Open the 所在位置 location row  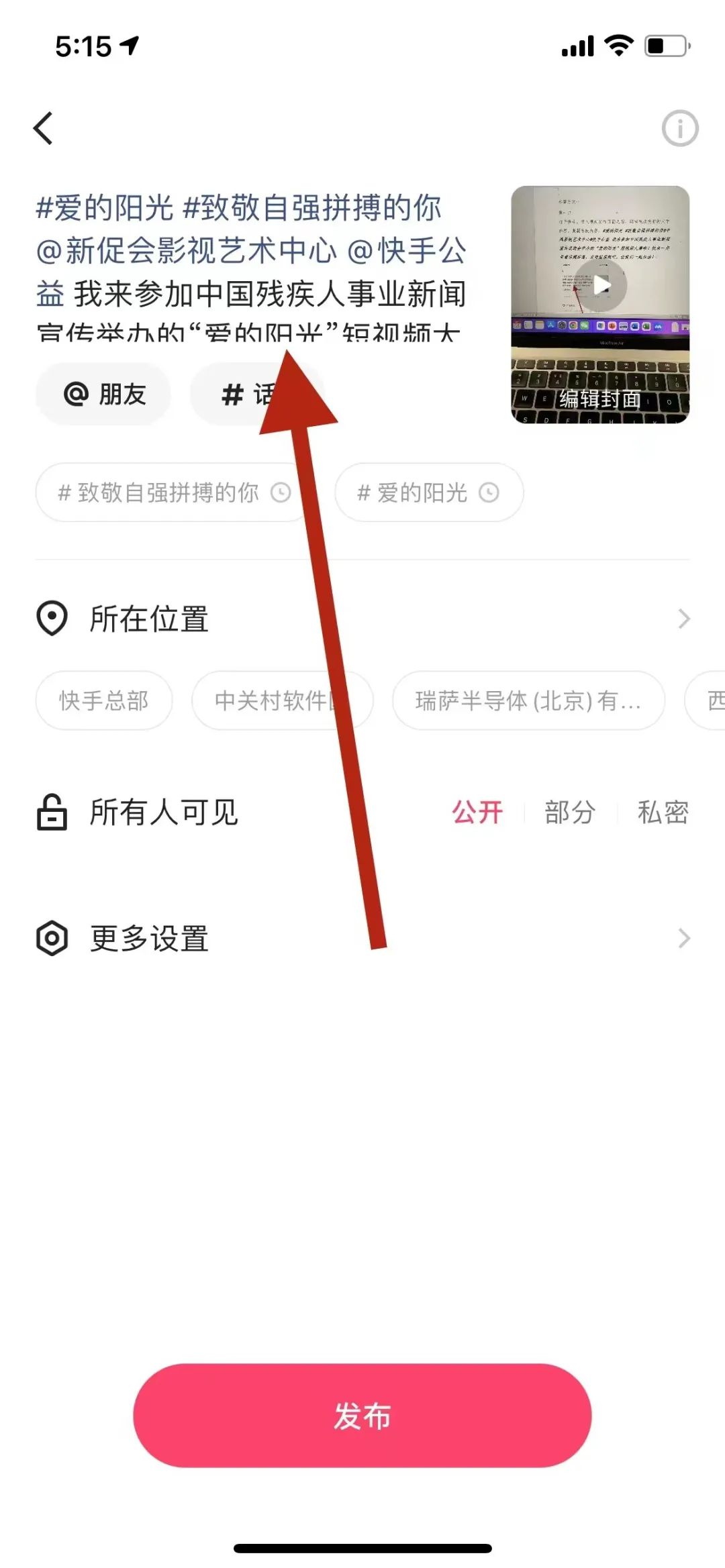(x=362, y=619)
